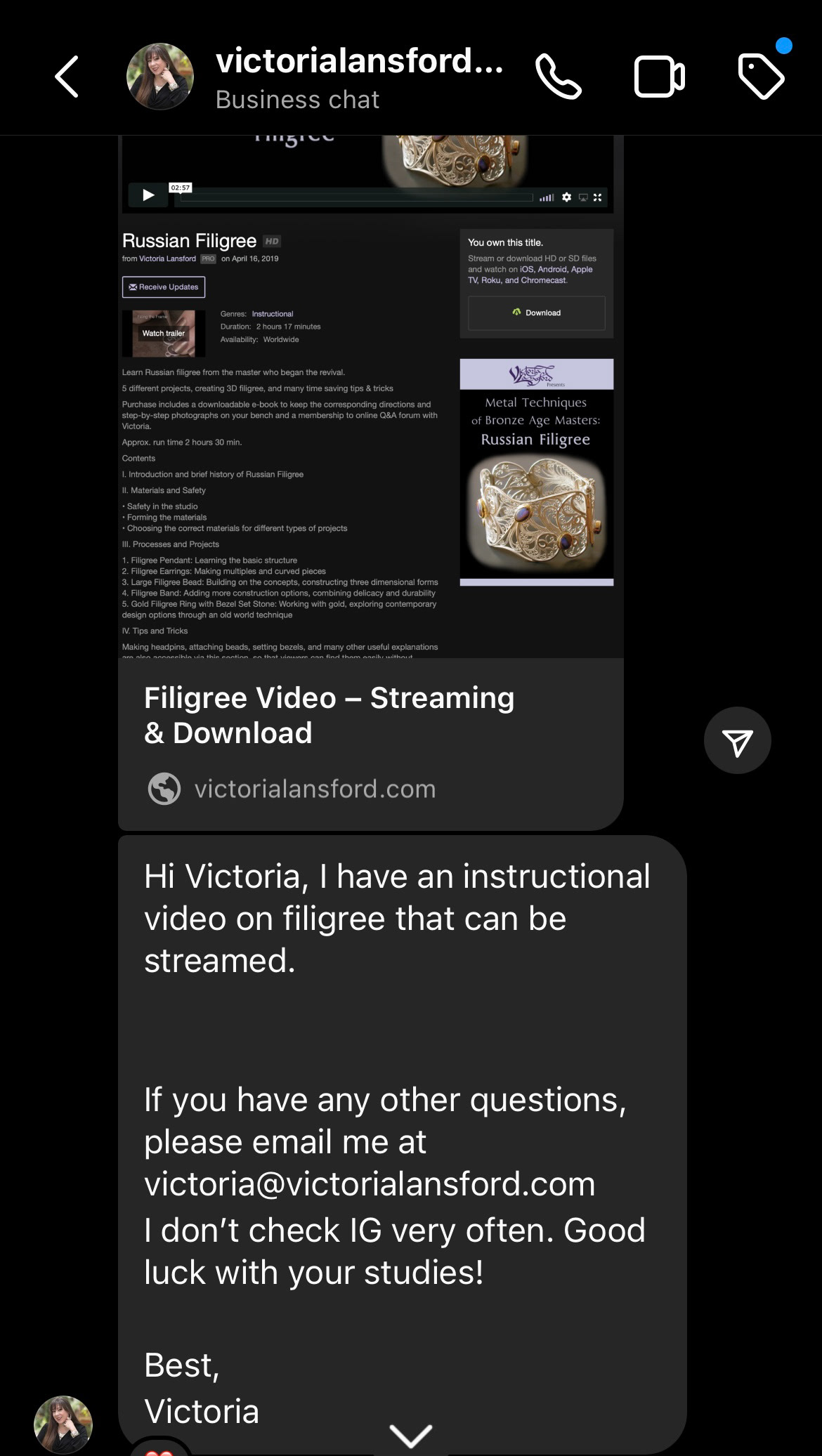Start a video call
This screenshot has height=1456, width=822.
click(x=659, y=77)
